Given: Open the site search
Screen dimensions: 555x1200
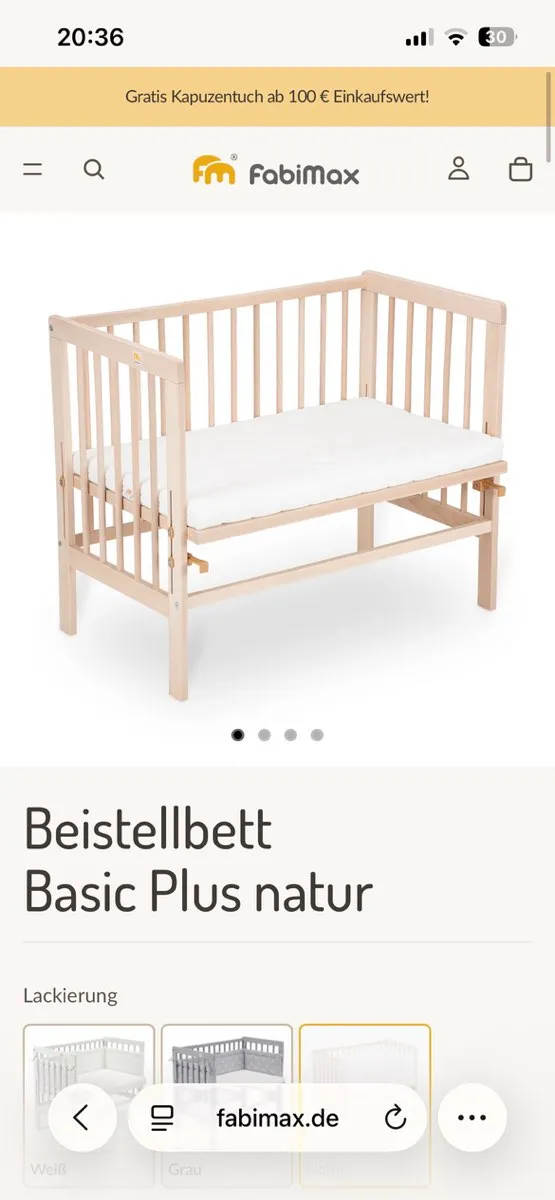Looking at the screenshot, I should click(93, 169).
